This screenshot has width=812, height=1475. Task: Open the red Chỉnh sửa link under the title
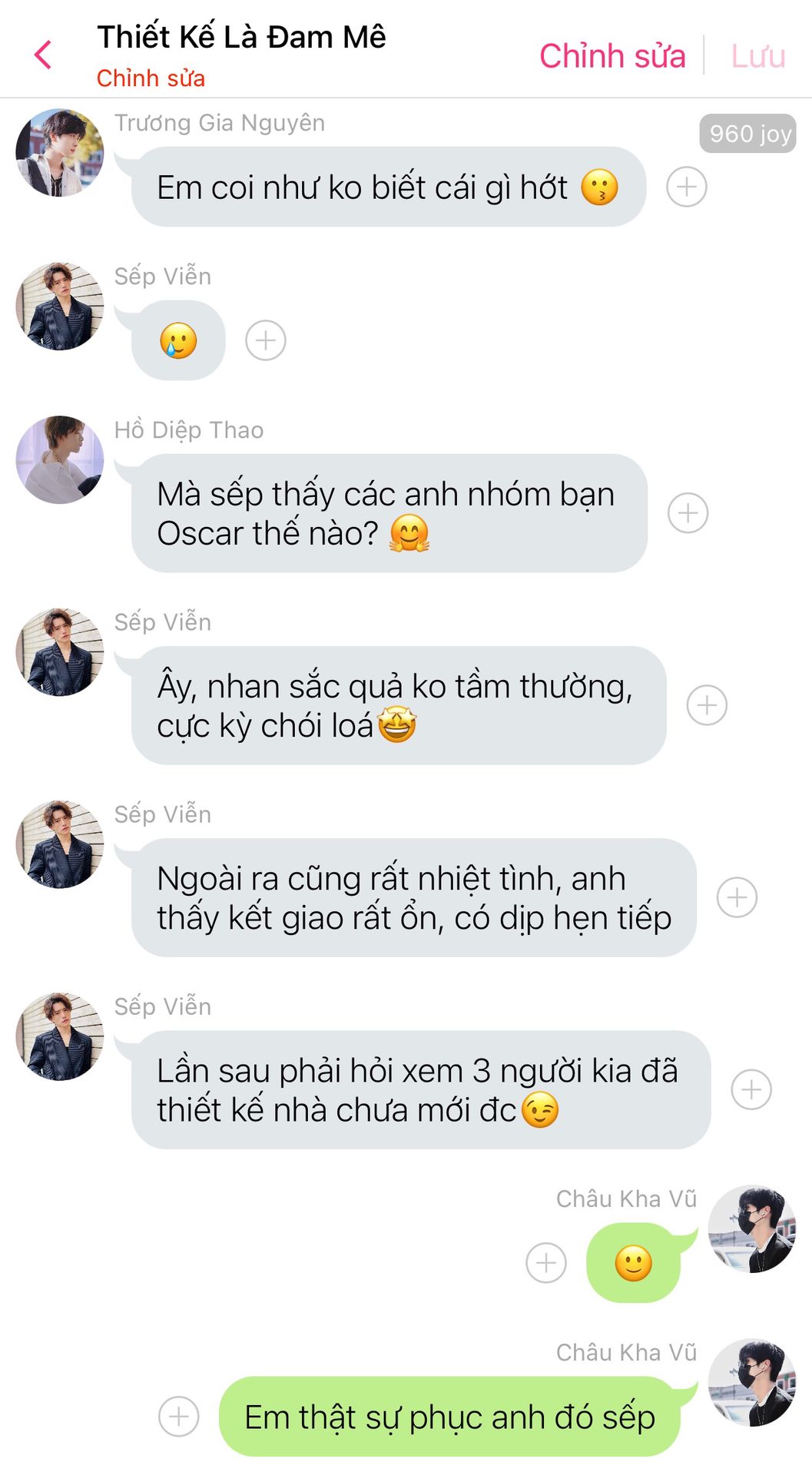point(151,78)
